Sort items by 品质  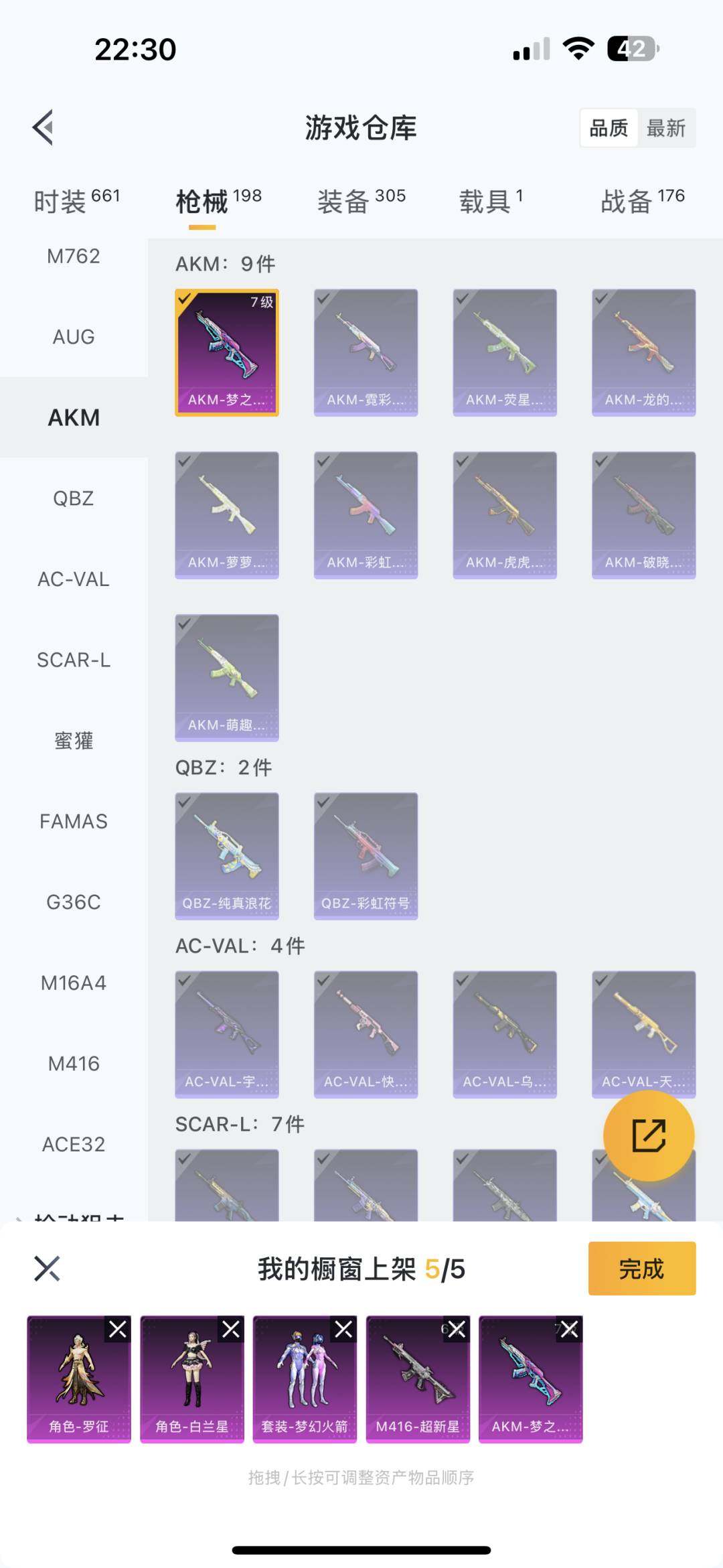609,128
